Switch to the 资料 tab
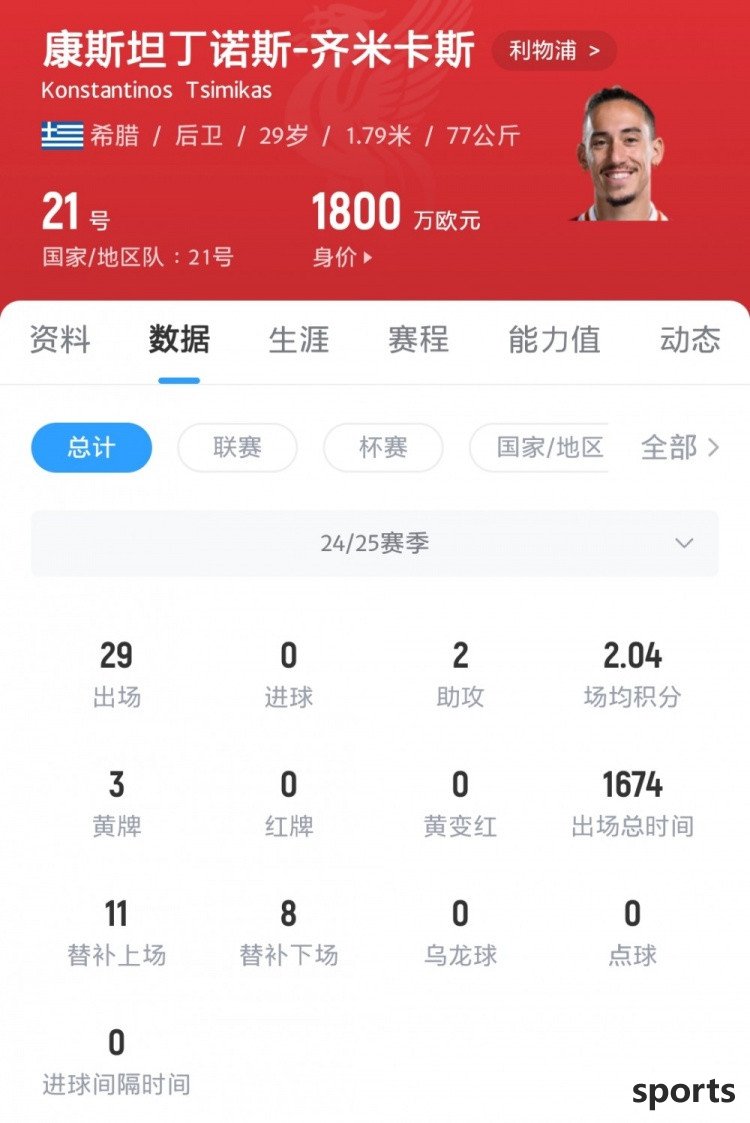This screenshot has height=1123, width=750. coord(60,340)
